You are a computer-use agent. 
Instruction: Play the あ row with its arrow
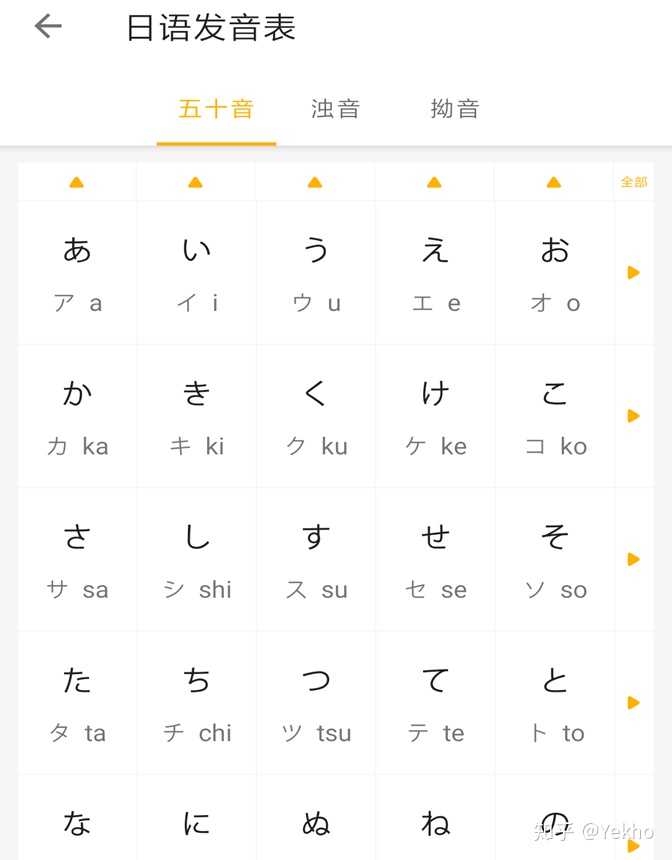pyautogui.click(x=633, y=272)
